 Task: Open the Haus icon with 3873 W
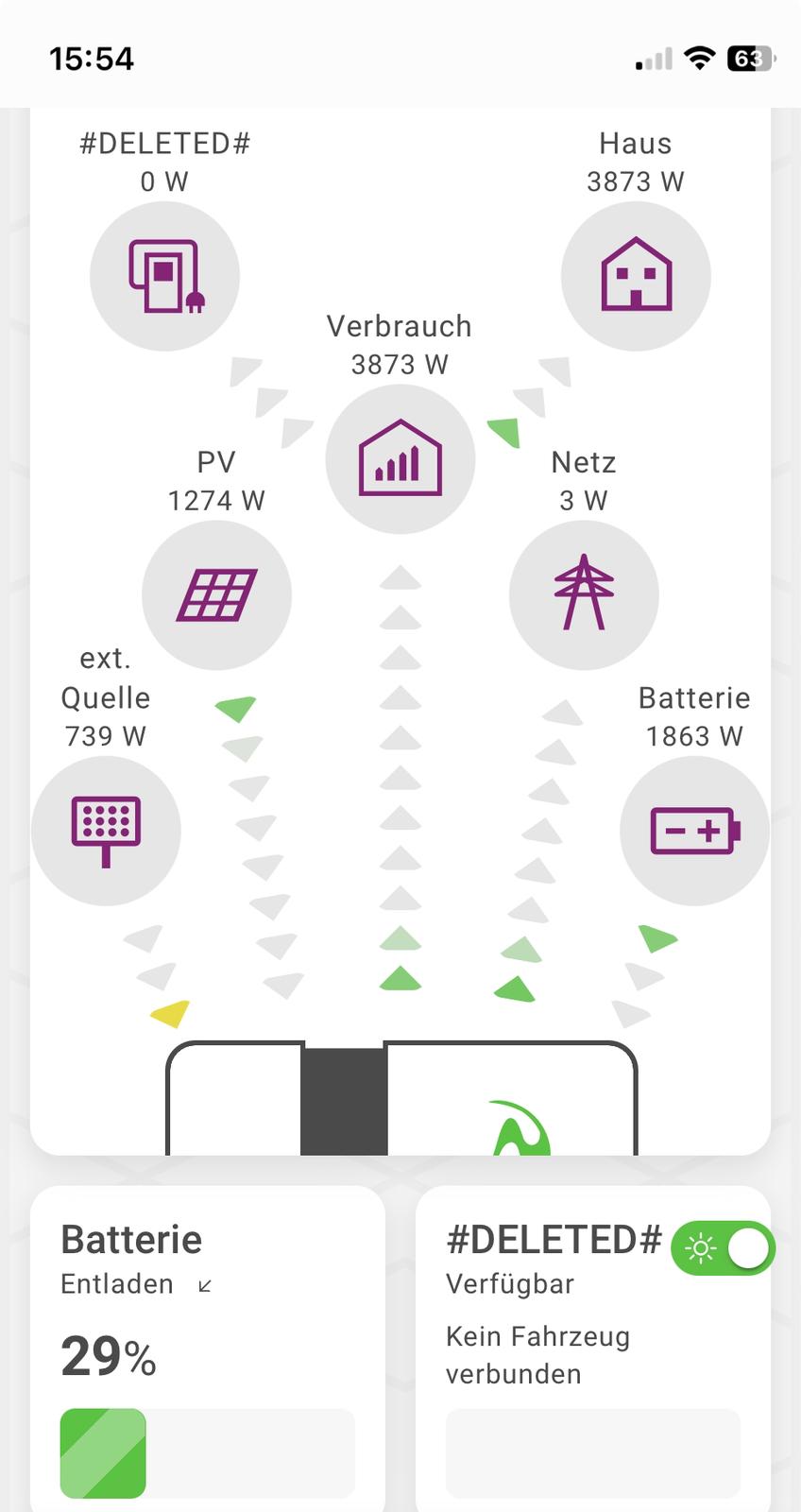[636, 276]
